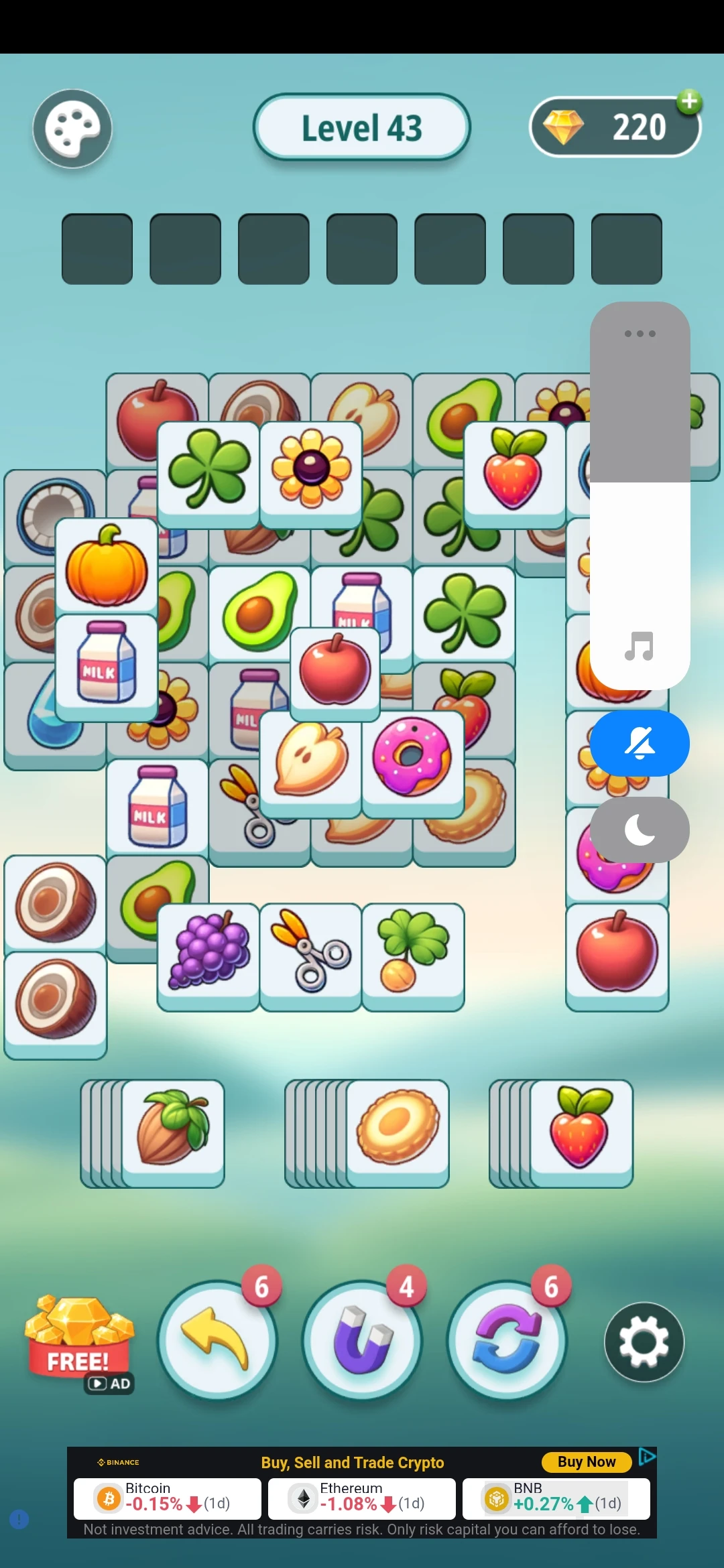This screenshot has width=724, height=1568.
Task: Open game settings gear
Action: (x=644, y=1342)
